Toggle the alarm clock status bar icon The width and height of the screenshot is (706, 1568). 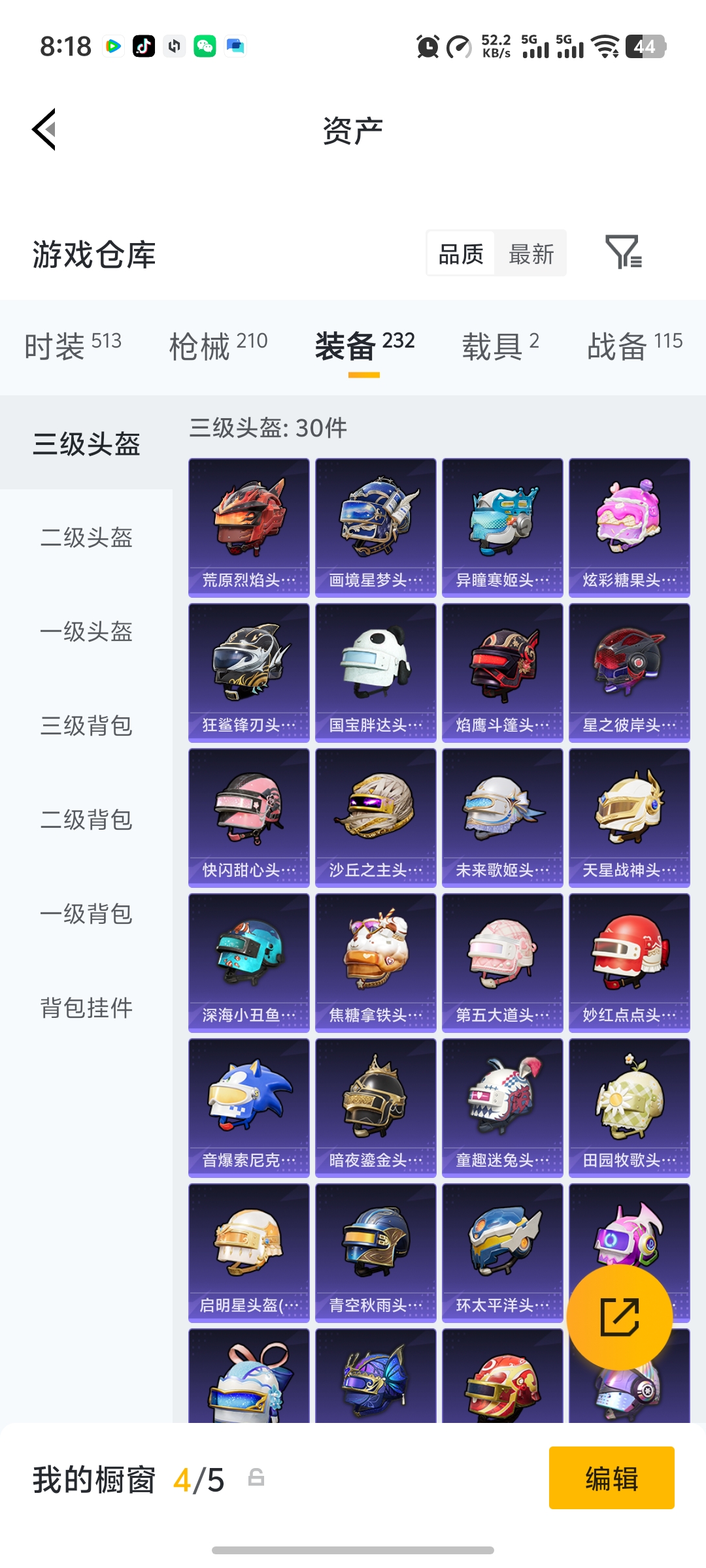tap(426, 46)
